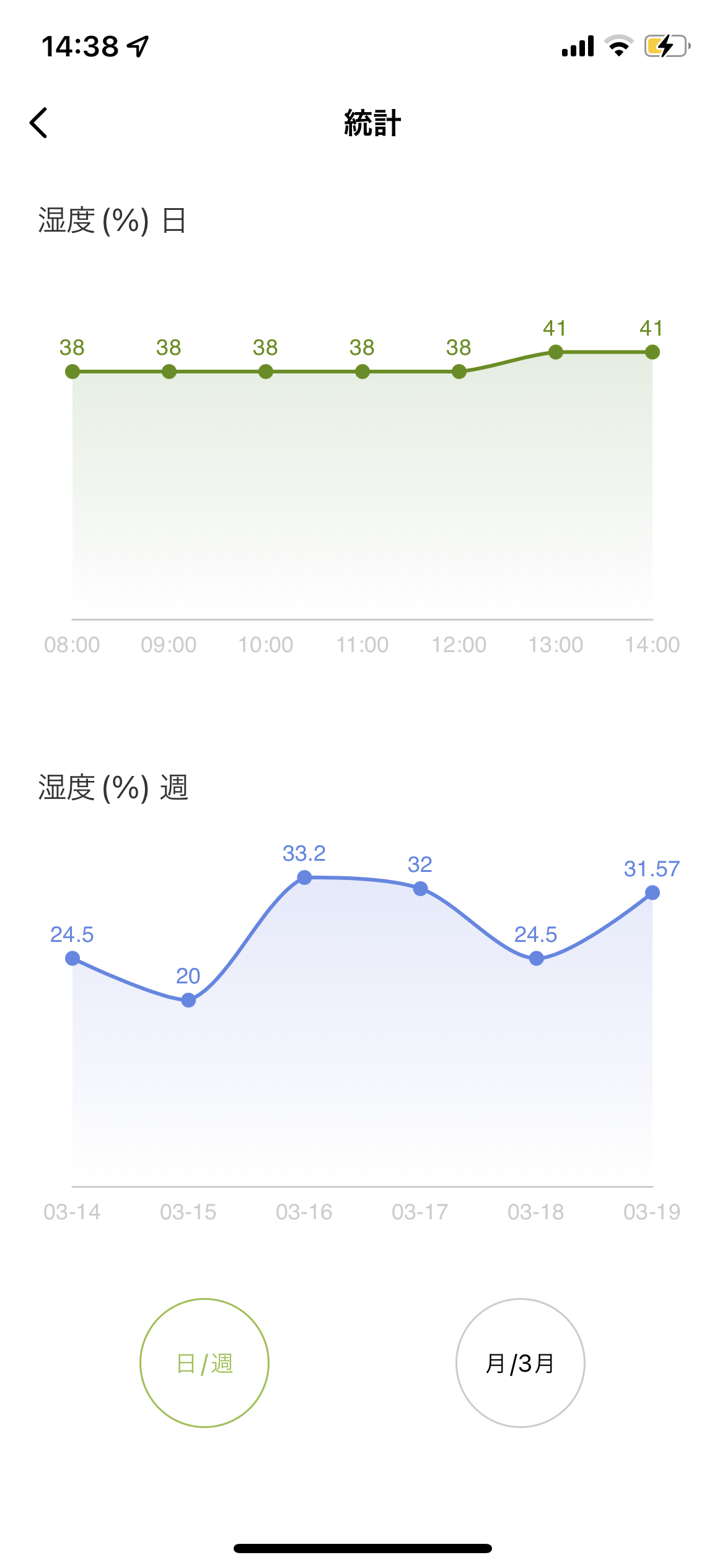Select the 日/週 view button
Screen dimensions: 725x1568
pyautogui.click(x=204, y=1363)
